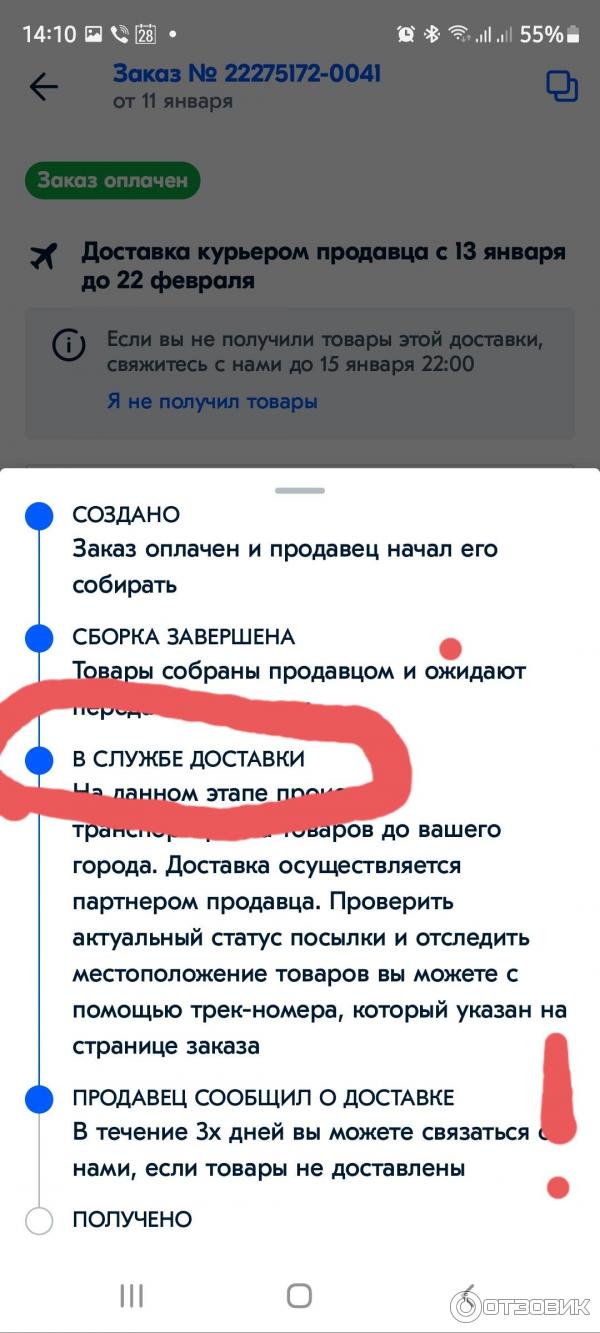This screenshot has height=1333, width=600.
Task: Go to the home screen
Action: 299,1297
